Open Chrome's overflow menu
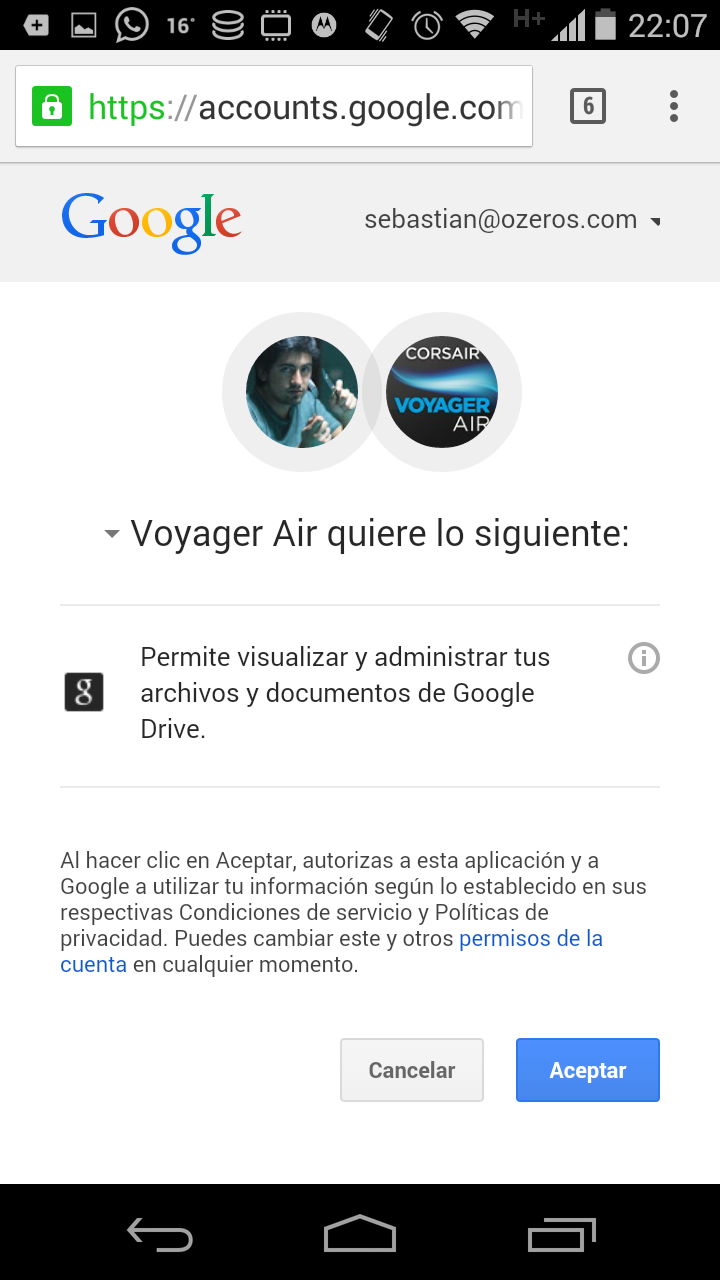Image resolution: width=720 pixels, height=1280 pixels. point(674,106)
